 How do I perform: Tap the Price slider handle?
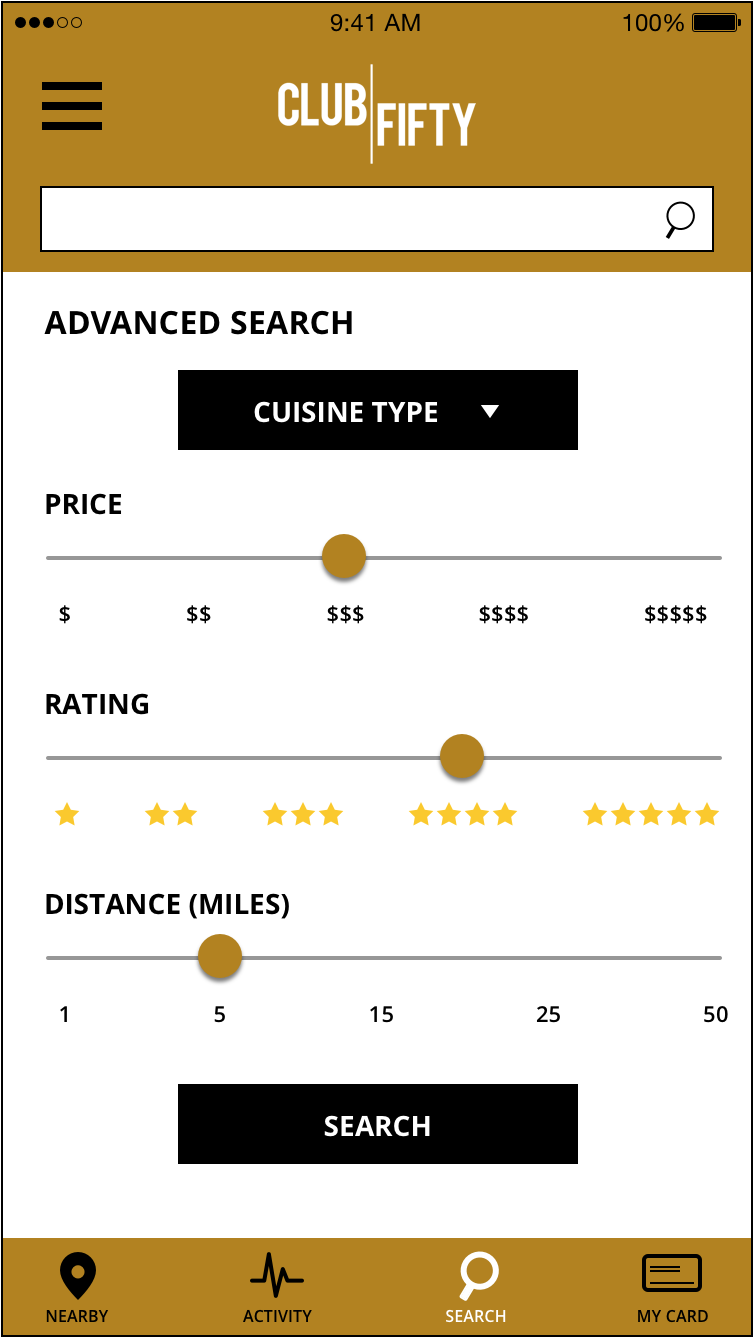click(x=344, y=557)
